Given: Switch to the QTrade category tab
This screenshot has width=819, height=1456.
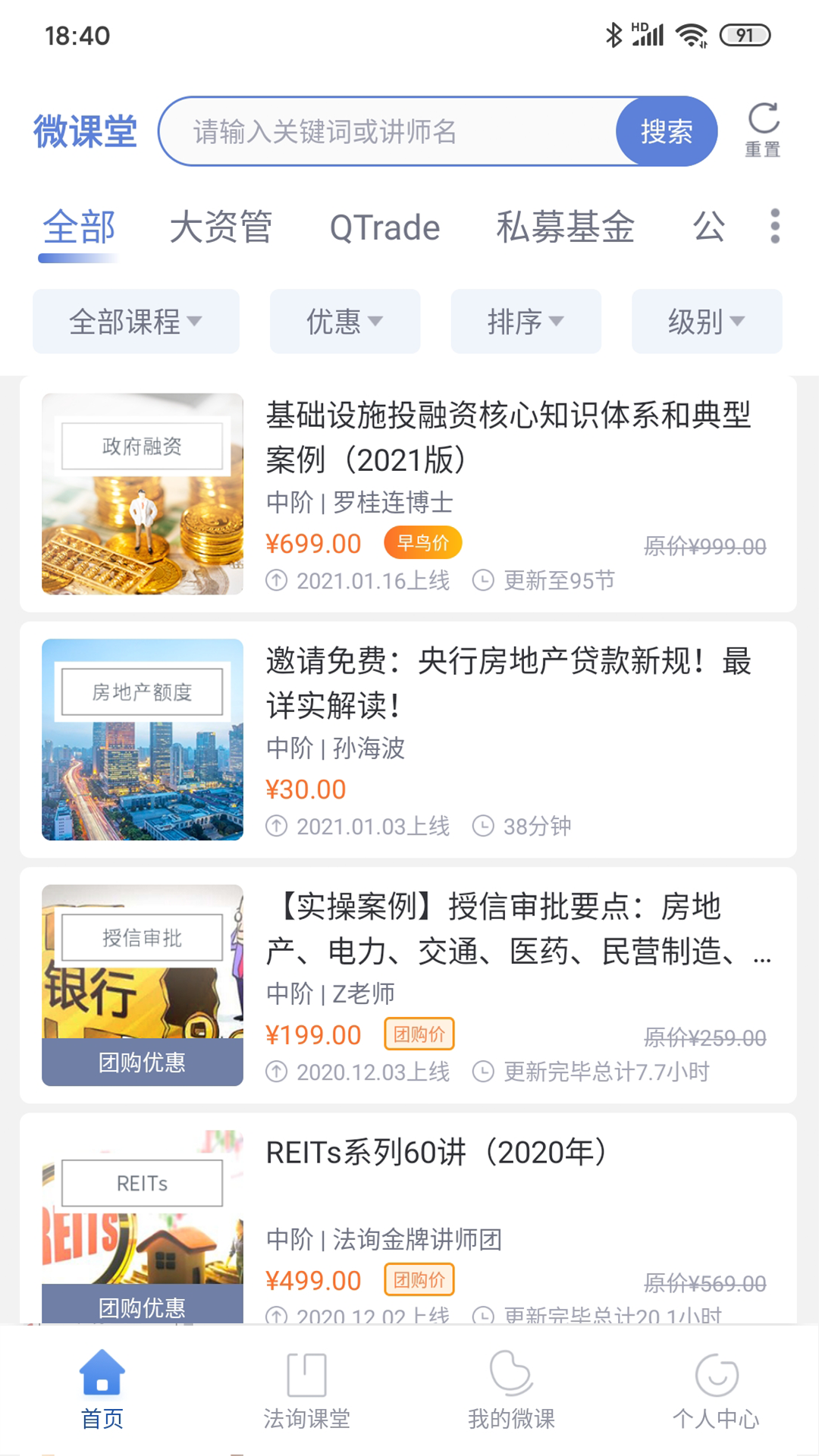Looking at the screenshot, I should coord(384,227).
